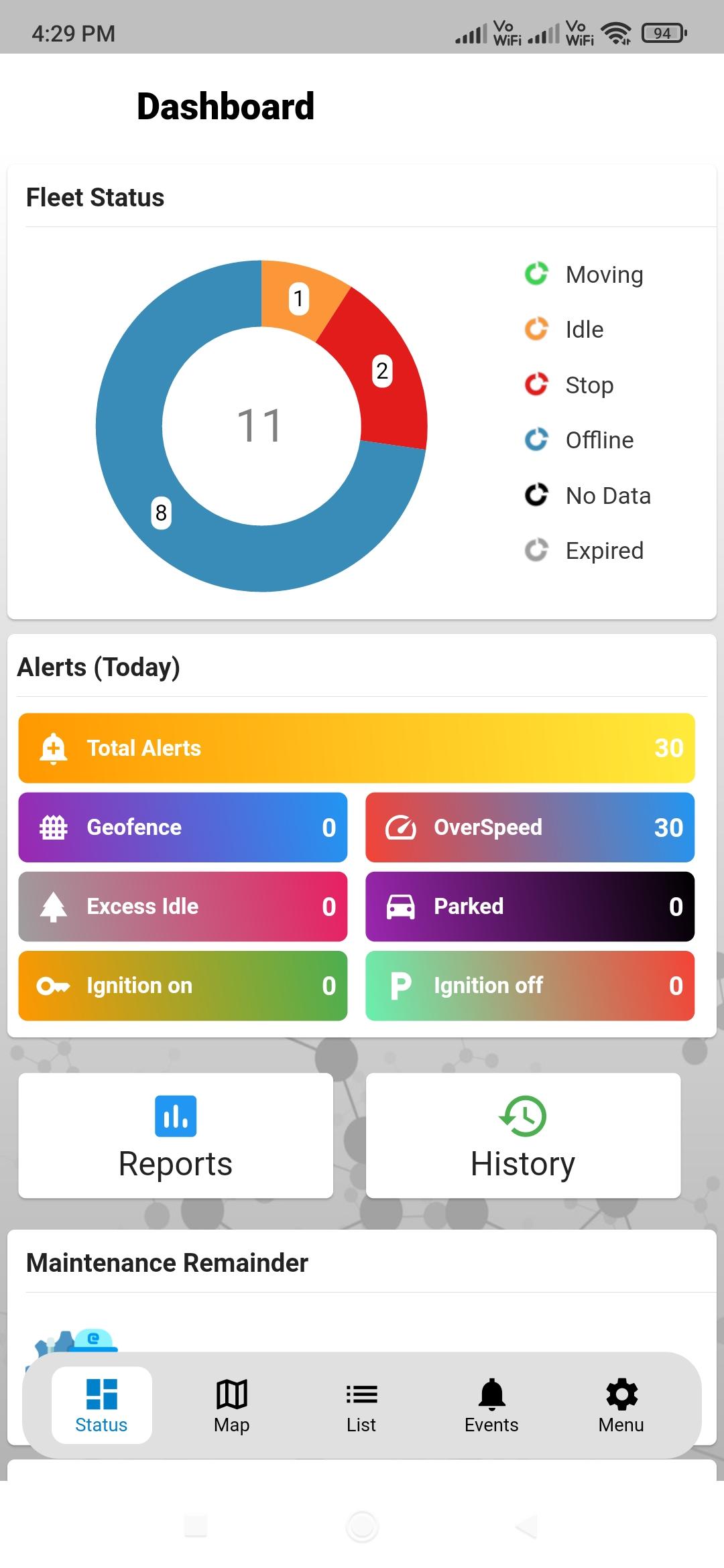
Task: Select the Status tab
Action: (102, 1405)
